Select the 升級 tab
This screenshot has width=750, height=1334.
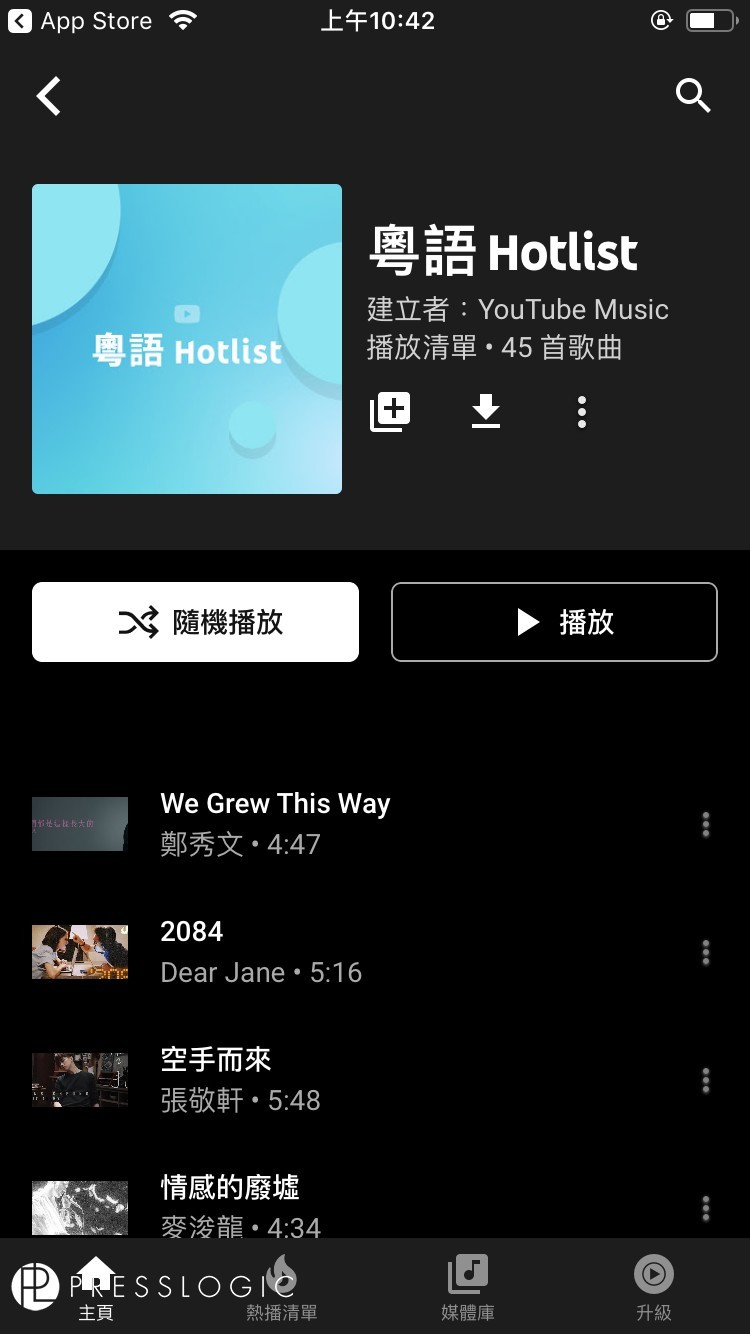click(x=653, y=1287)
